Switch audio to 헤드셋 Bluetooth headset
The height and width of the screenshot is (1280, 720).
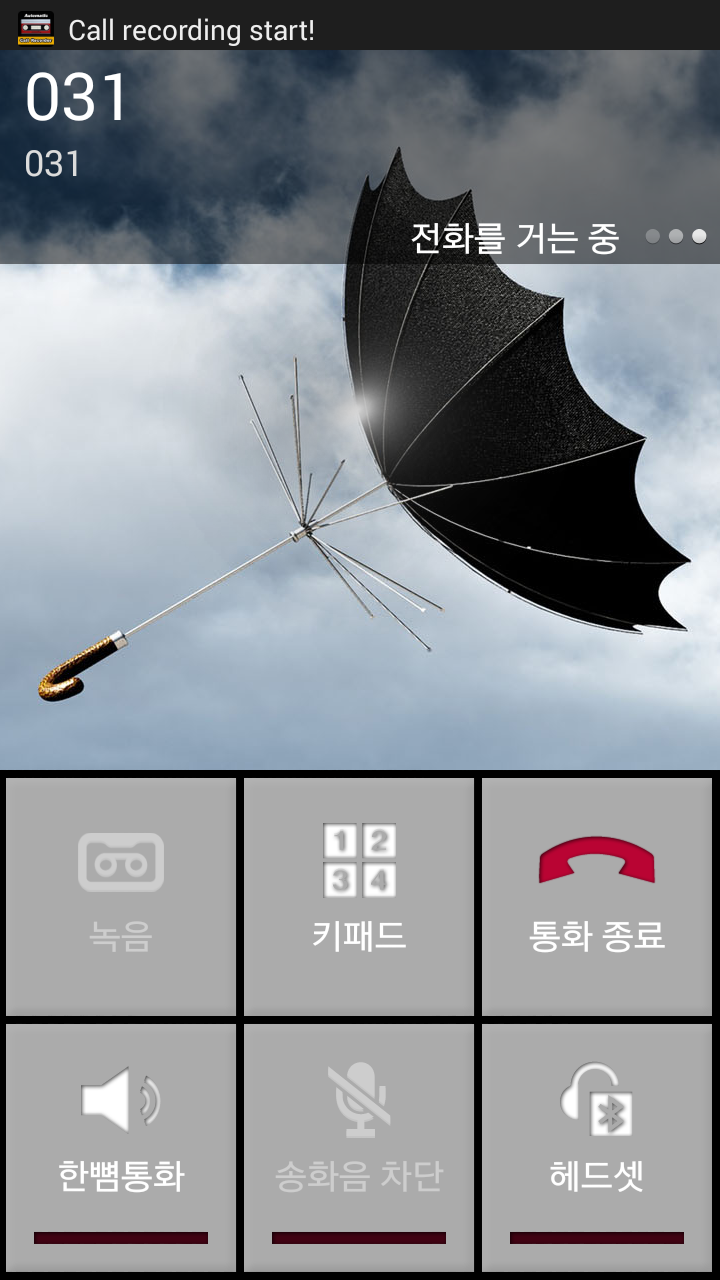[597, 1146]
